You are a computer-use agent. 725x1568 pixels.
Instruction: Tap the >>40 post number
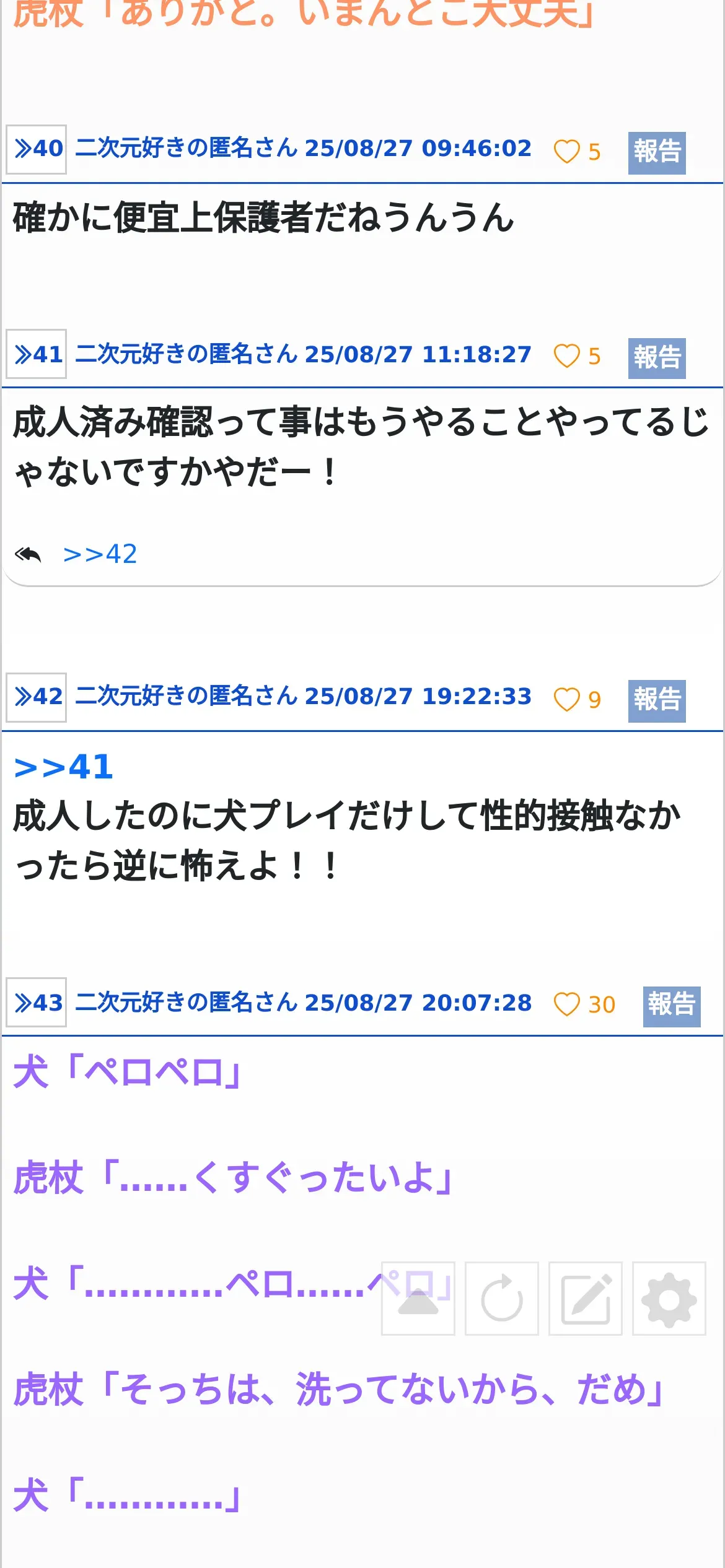pos(36,149)
